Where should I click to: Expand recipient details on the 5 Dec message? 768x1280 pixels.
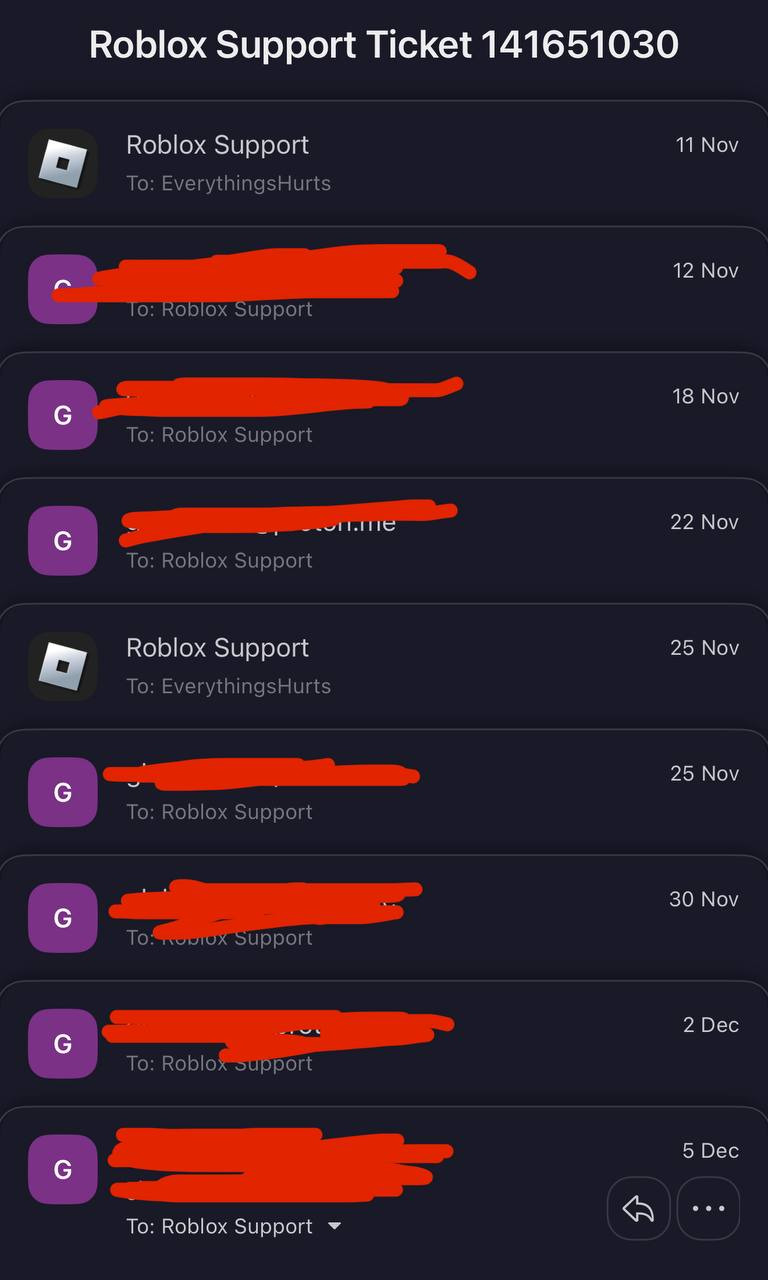tap(334, 1227)
